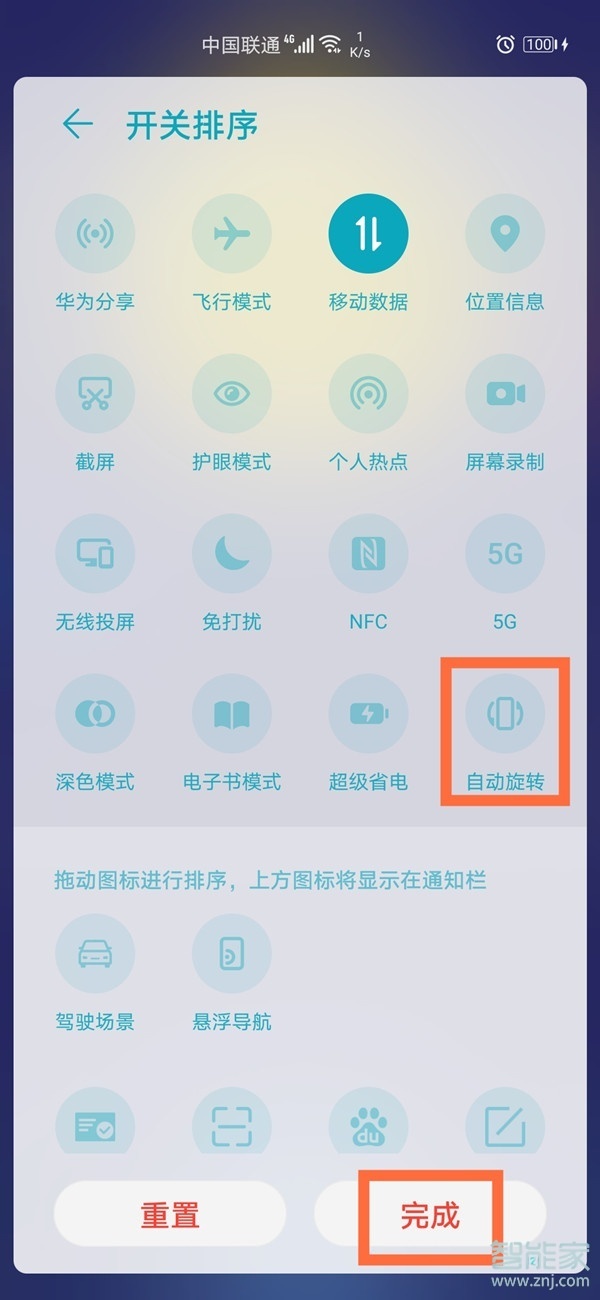600x1300 pixels.
Task: Select the 个人热点 hotspot icon
Action: (x=368, y=393)
